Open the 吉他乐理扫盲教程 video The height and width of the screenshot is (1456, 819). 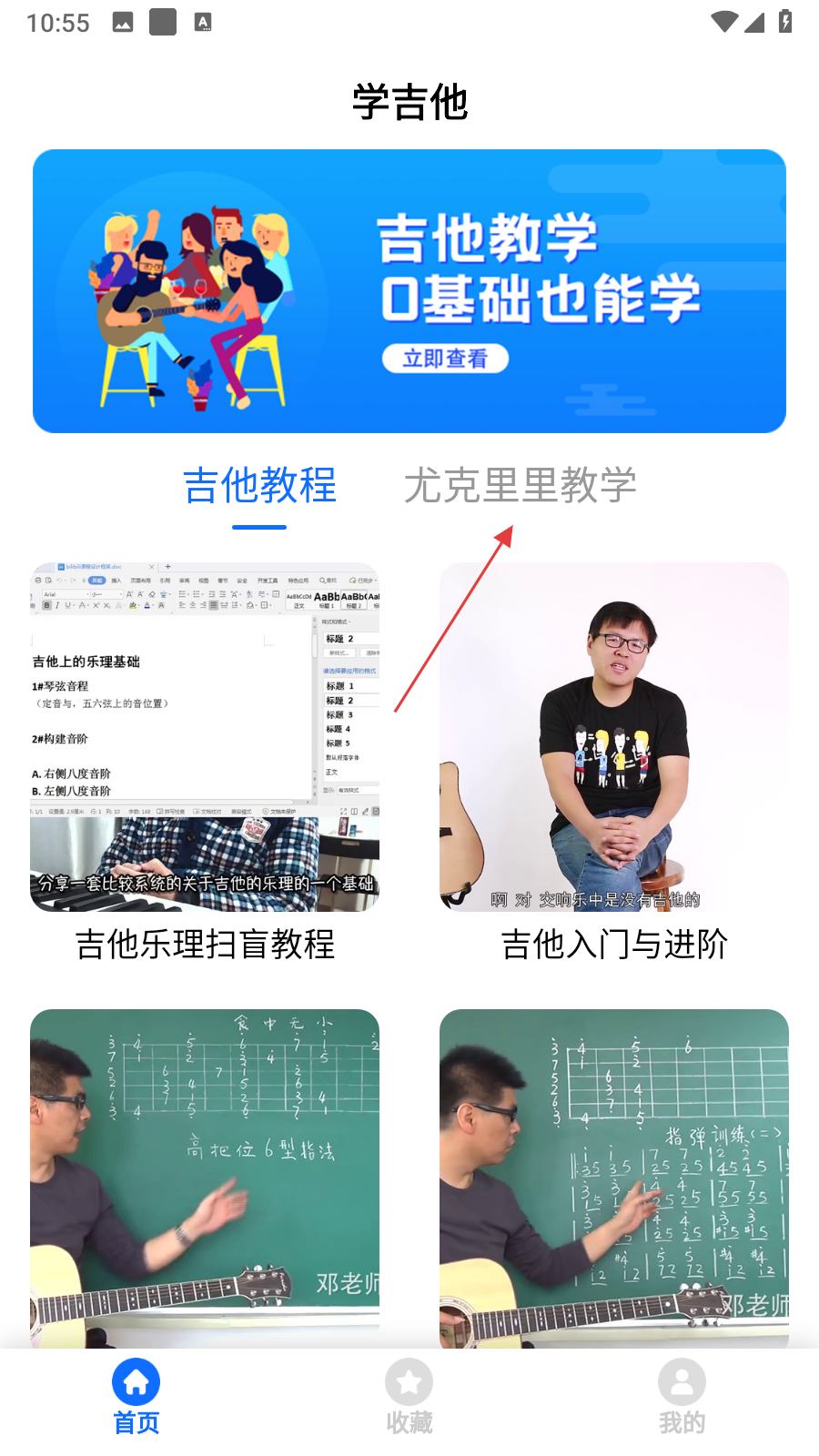(205, 737)
